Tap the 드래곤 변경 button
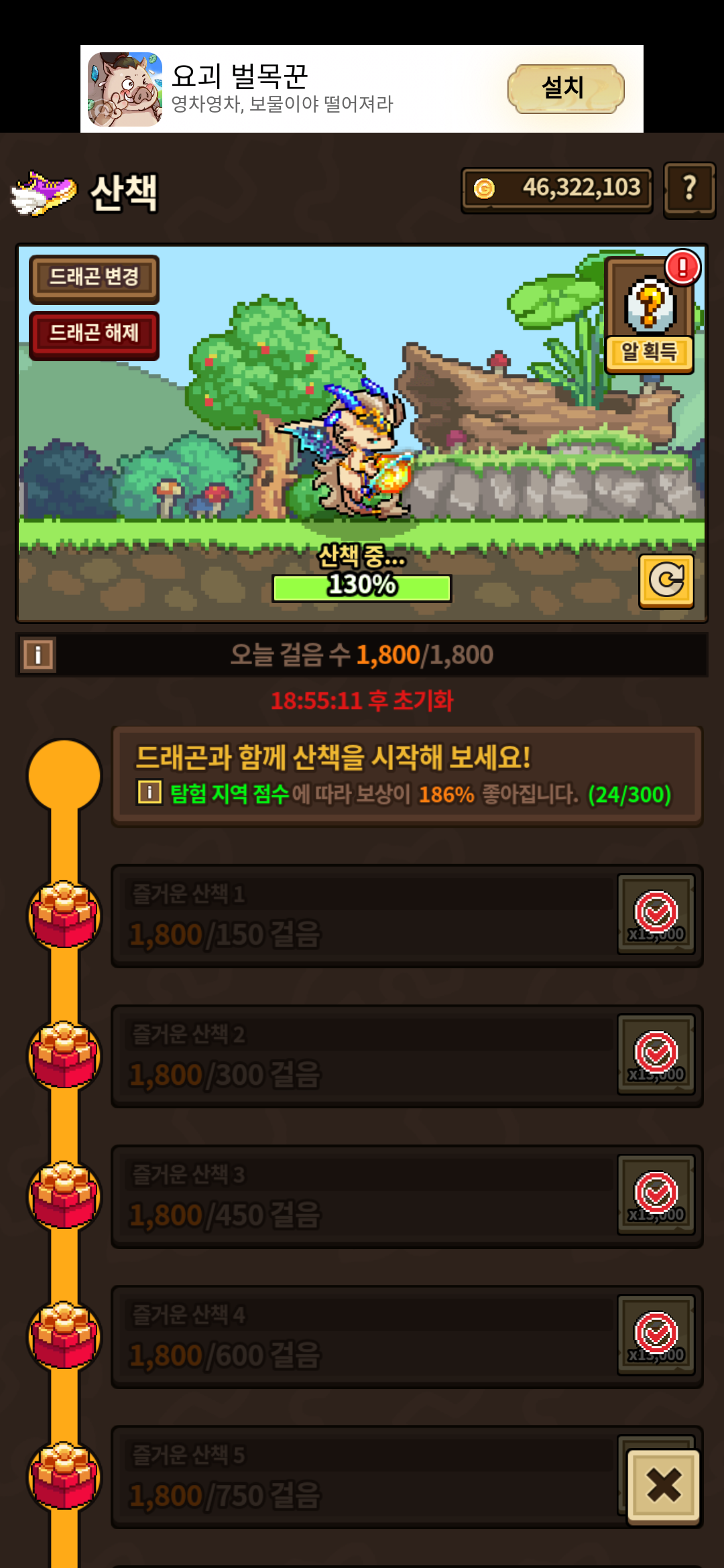 coord(94,278)
